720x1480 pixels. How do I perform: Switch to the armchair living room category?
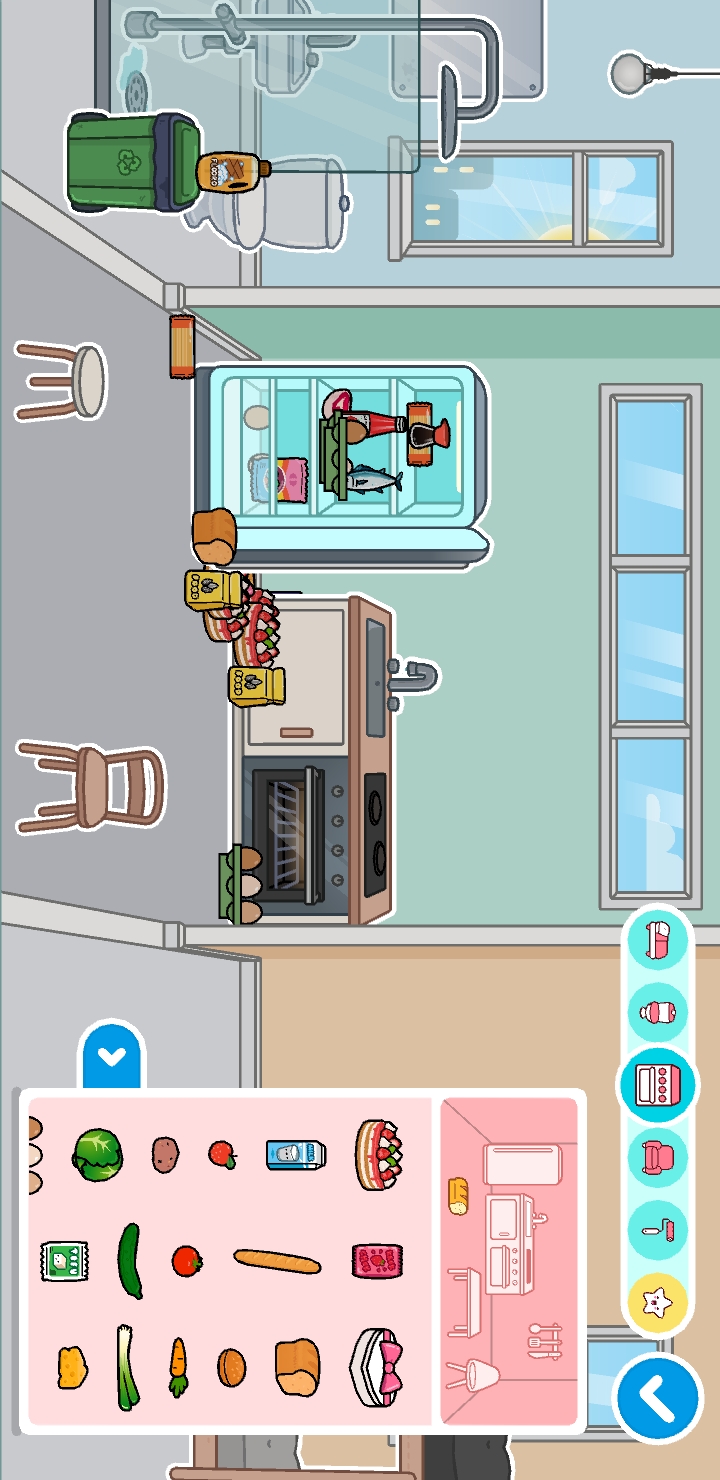point(658,1157)
